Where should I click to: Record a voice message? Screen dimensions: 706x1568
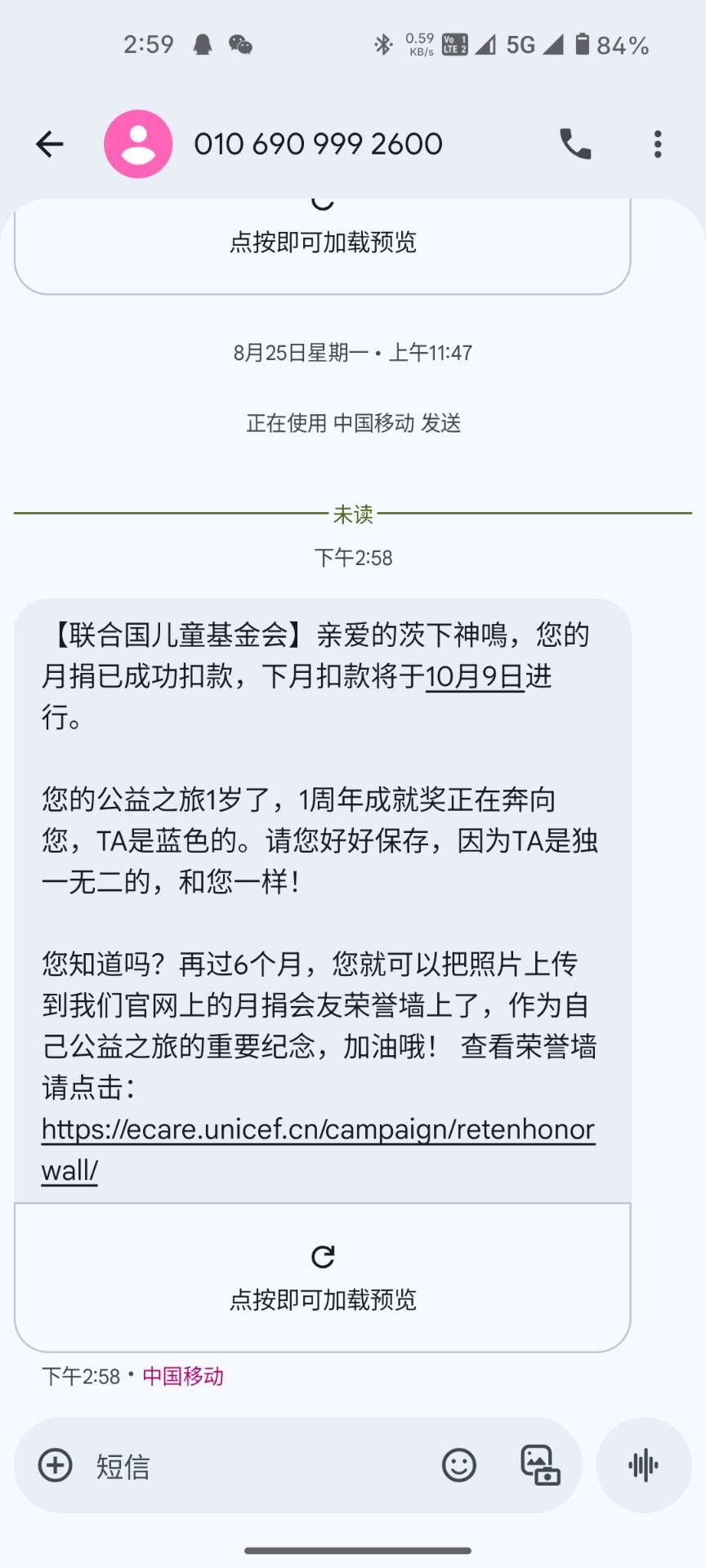pos(644,1465)
